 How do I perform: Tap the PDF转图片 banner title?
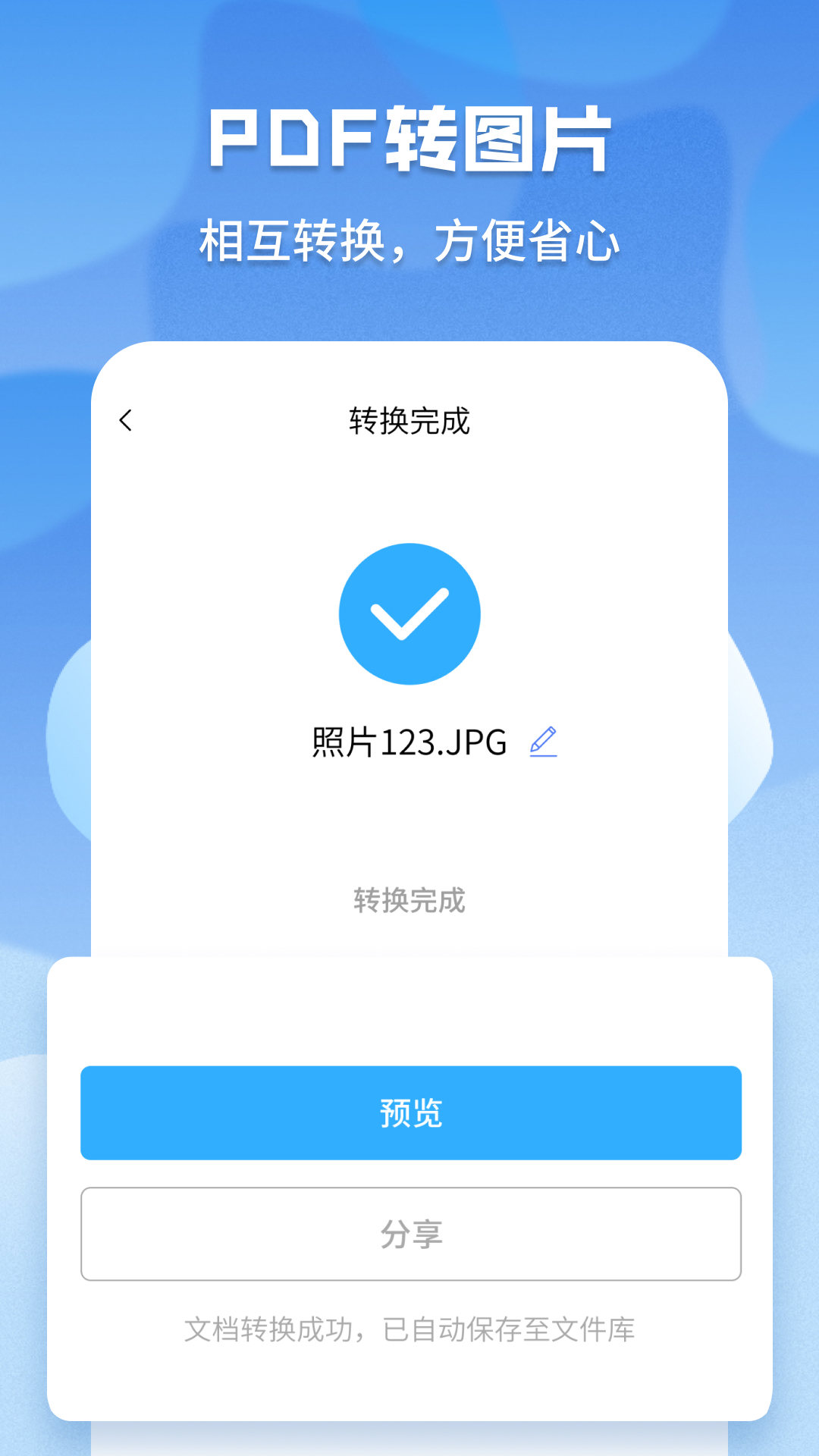click(x=409, y=140)
